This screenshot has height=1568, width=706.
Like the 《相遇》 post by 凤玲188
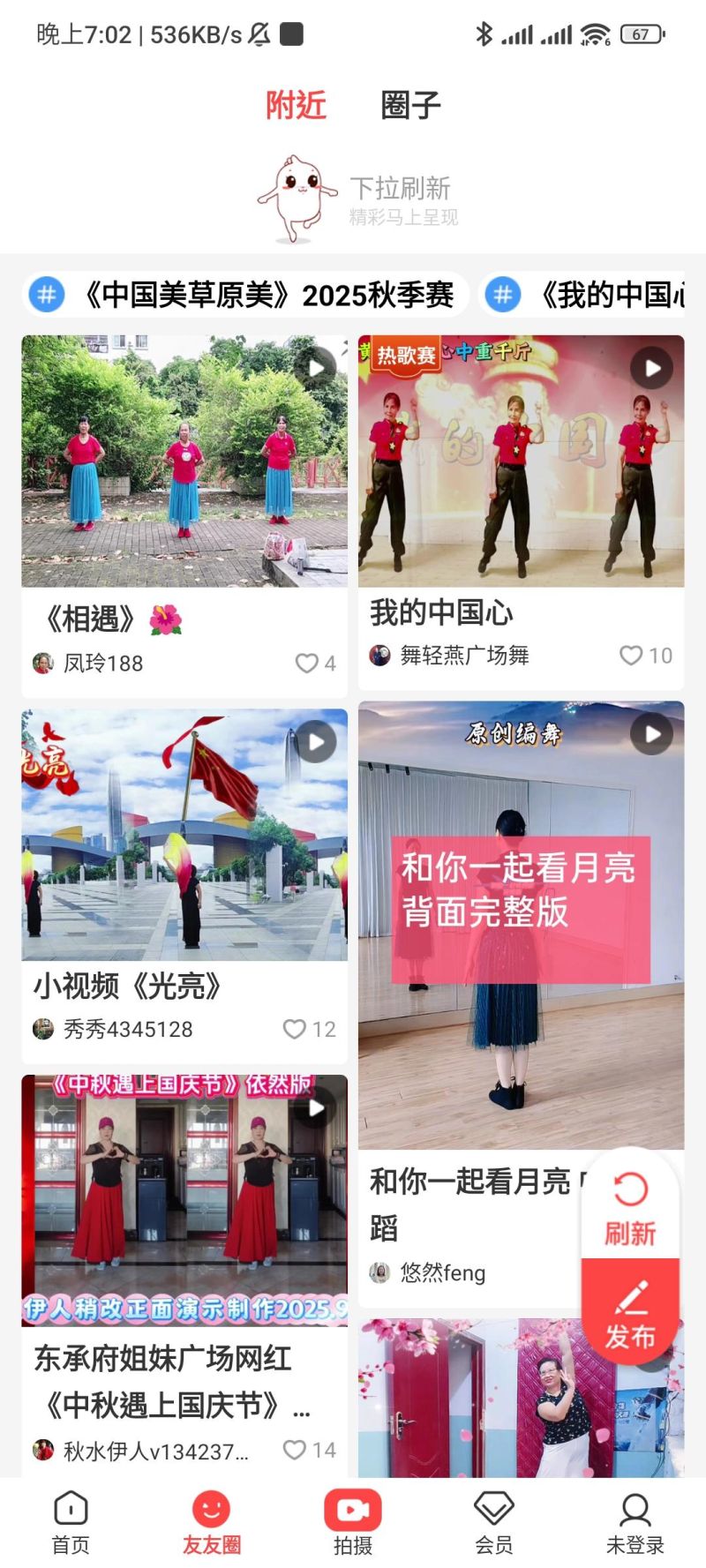315,663
